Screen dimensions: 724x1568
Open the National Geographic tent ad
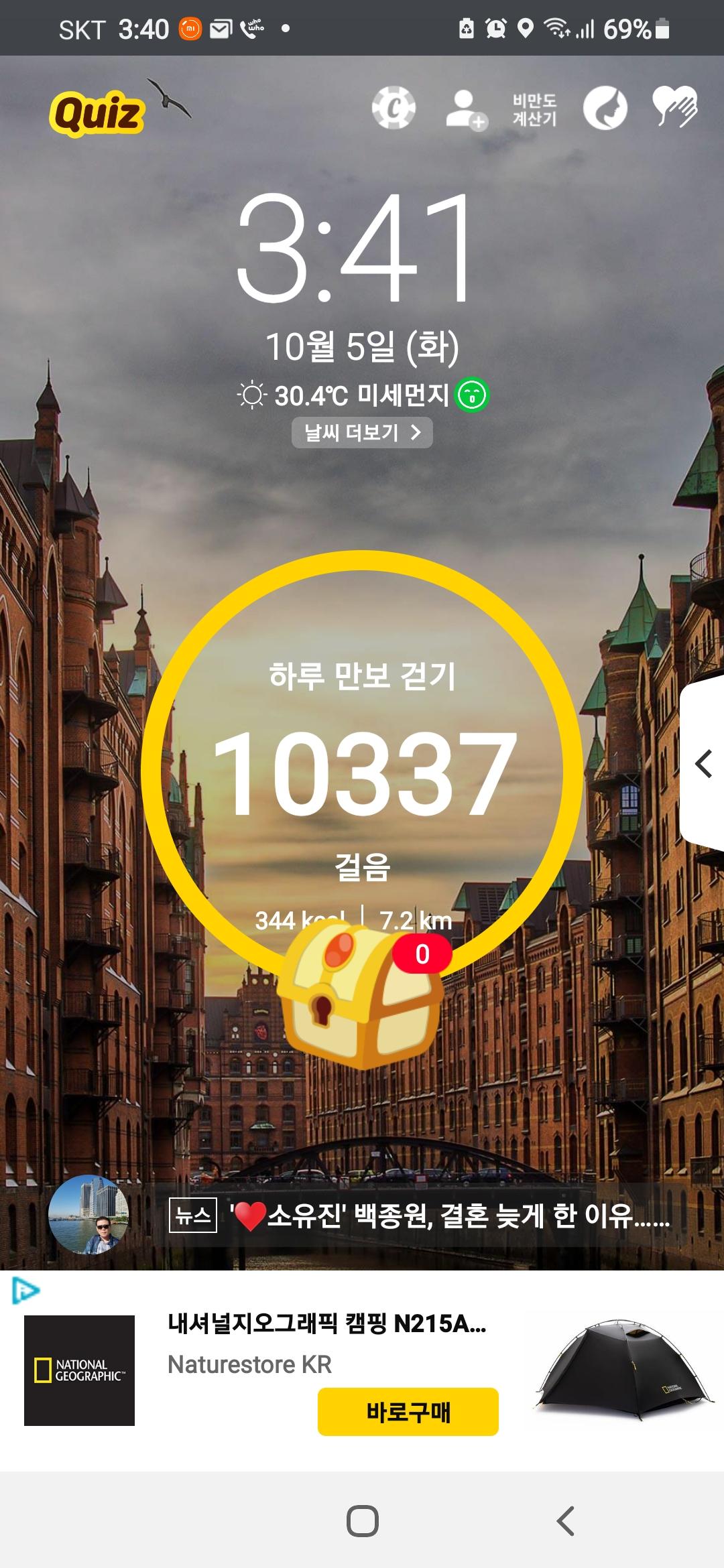click(x=326, y=1323)
